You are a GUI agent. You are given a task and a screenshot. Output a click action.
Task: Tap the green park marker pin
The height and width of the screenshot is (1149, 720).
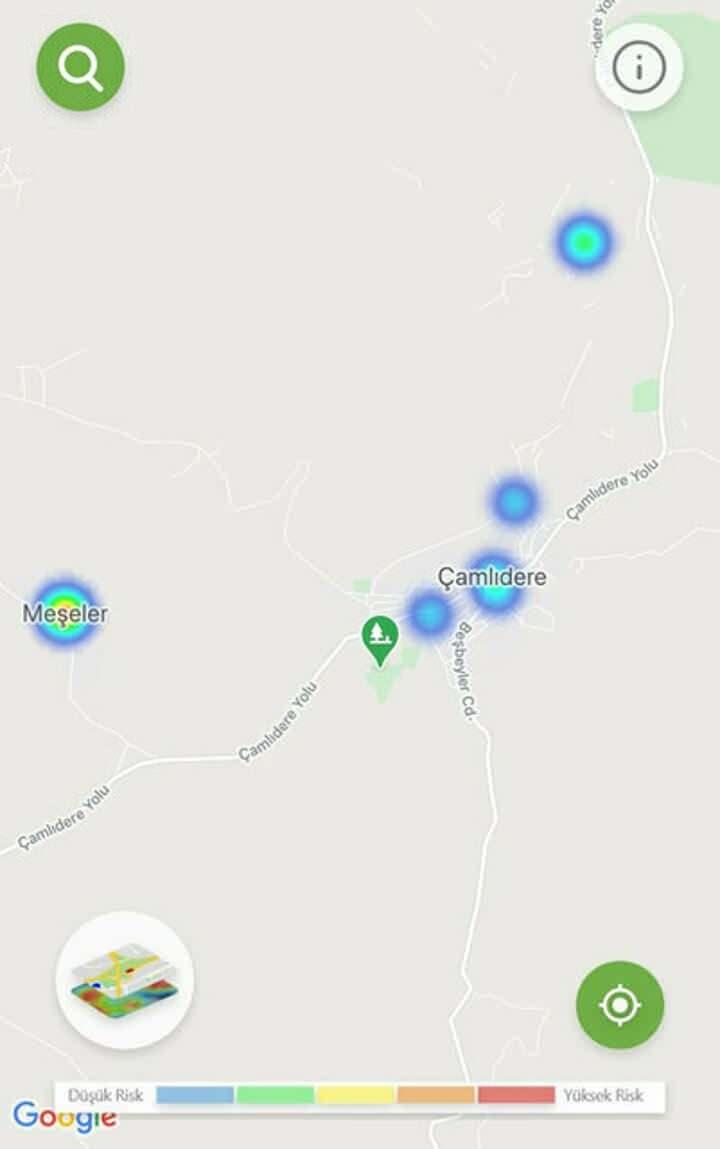coord(379,637)
